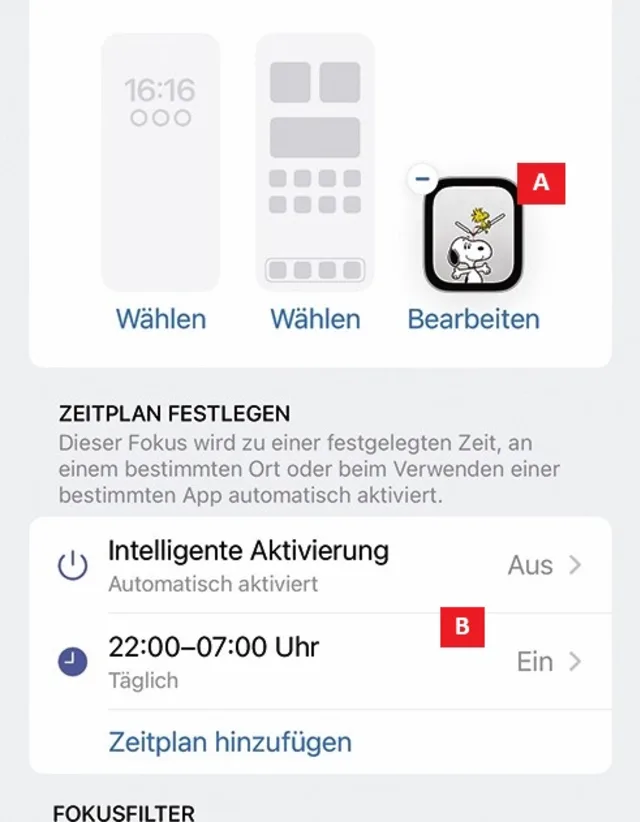
Task: Remove the Snoopy watch face with the minus icon
Action: (423, 178)
